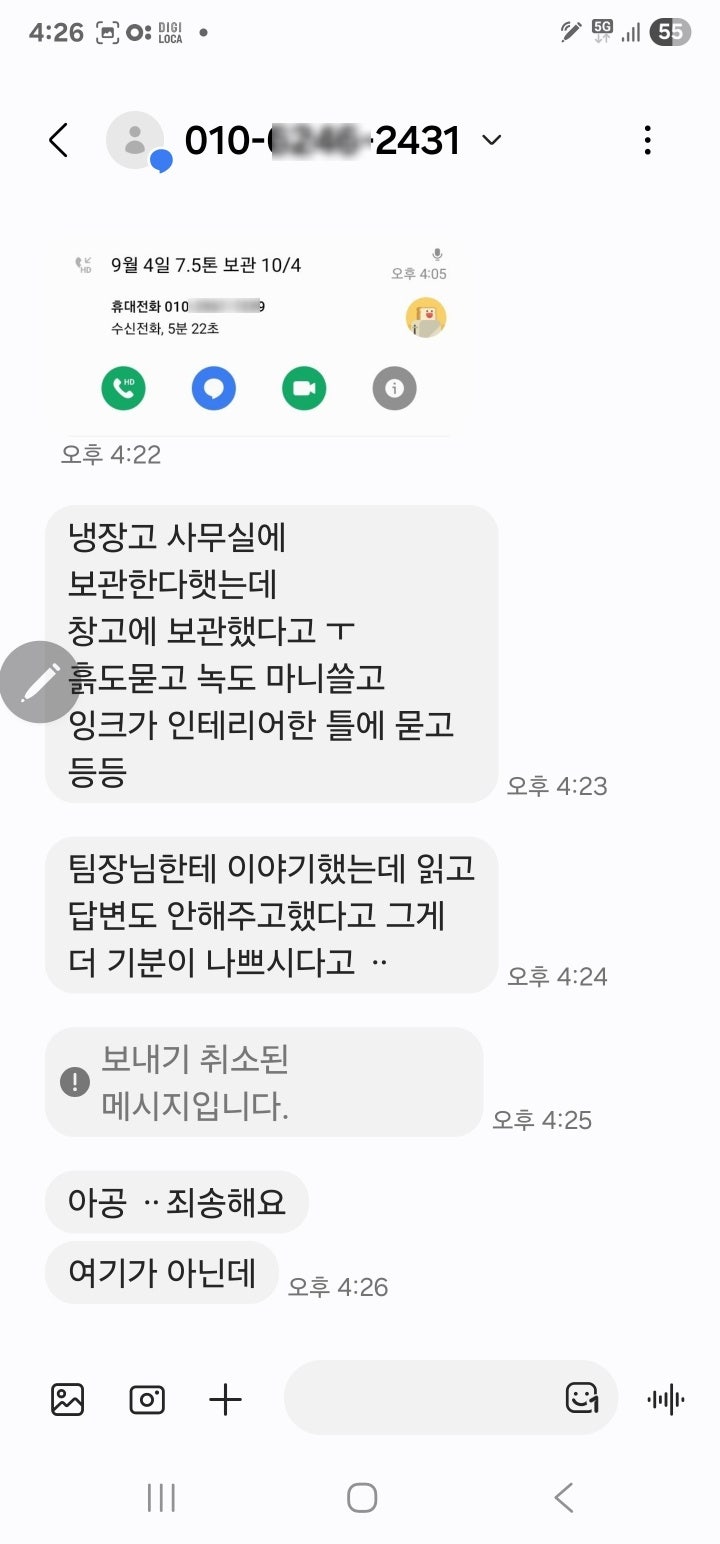
Task: Tap the floating pencil edit button
Action: 39,682
